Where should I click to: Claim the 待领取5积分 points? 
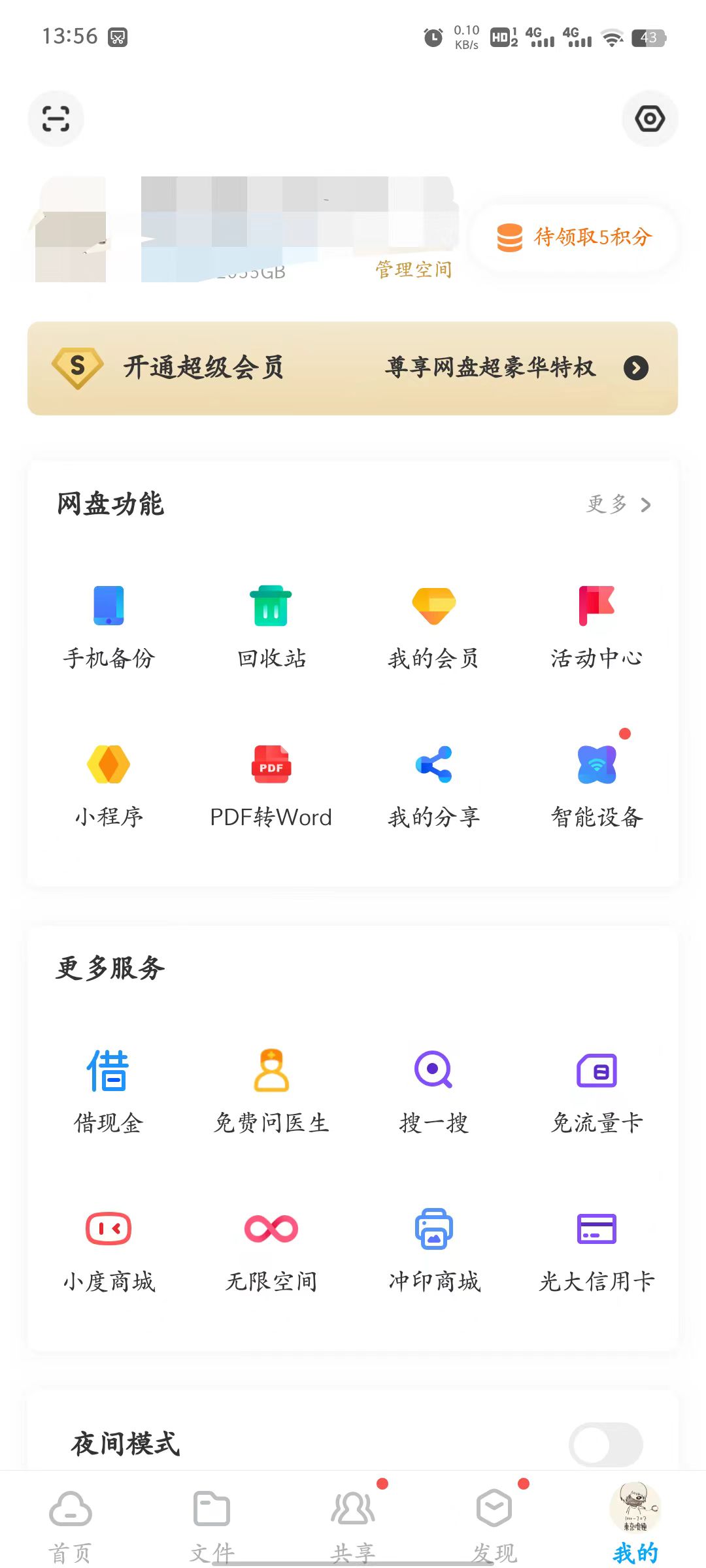pos(574,238)
